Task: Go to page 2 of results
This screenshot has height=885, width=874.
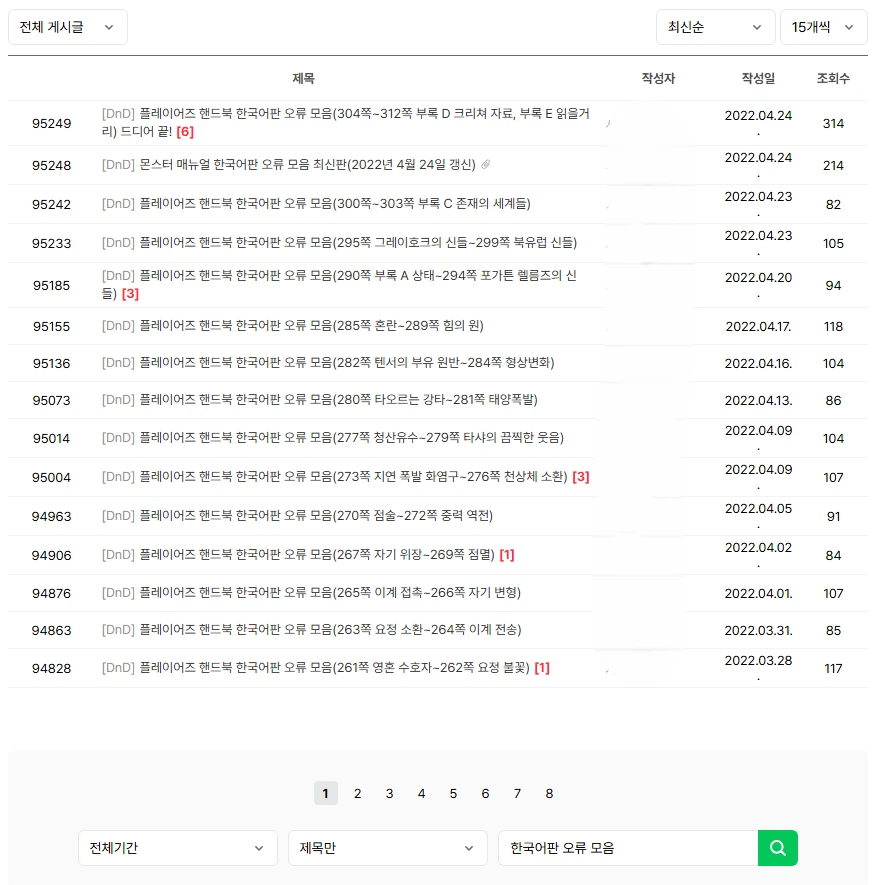Action: [x=358, y=793]
